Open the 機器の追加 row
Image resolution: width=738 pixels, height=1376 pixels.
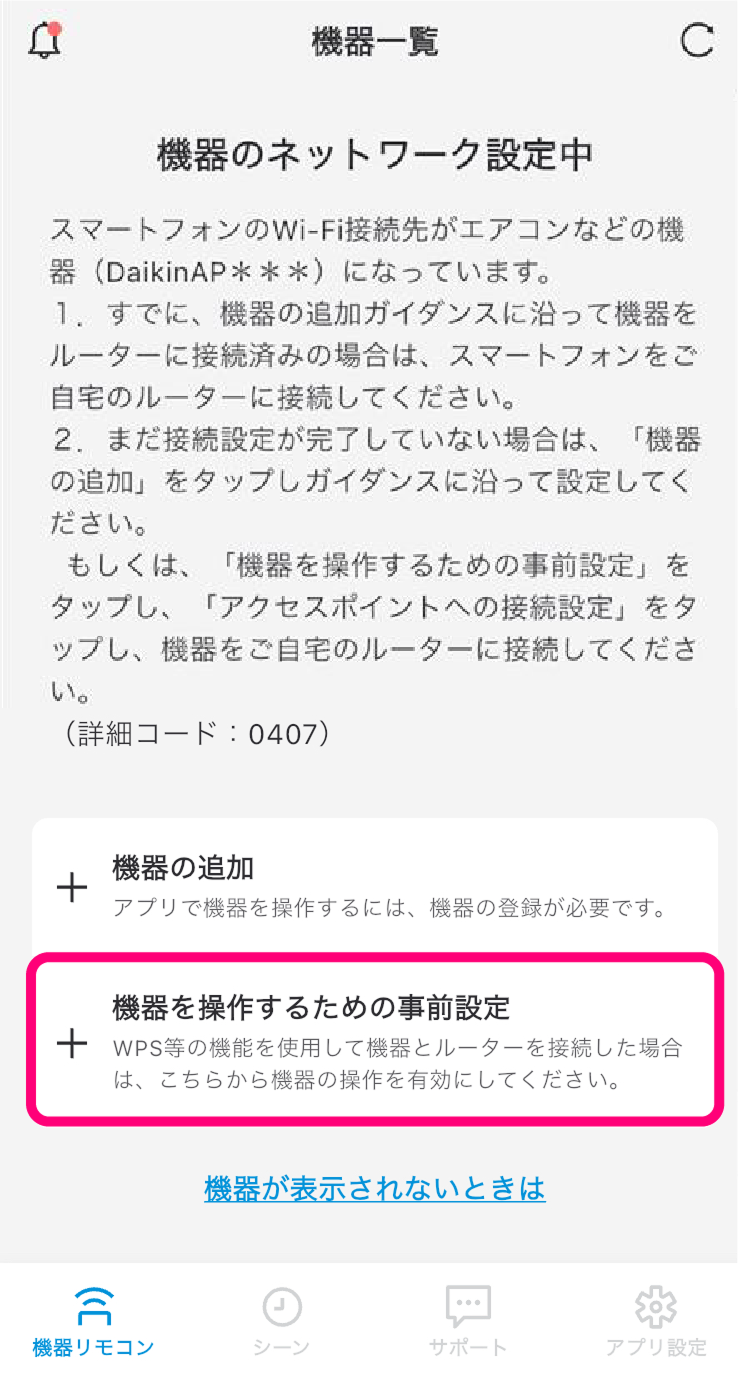[x=374, y=886]
